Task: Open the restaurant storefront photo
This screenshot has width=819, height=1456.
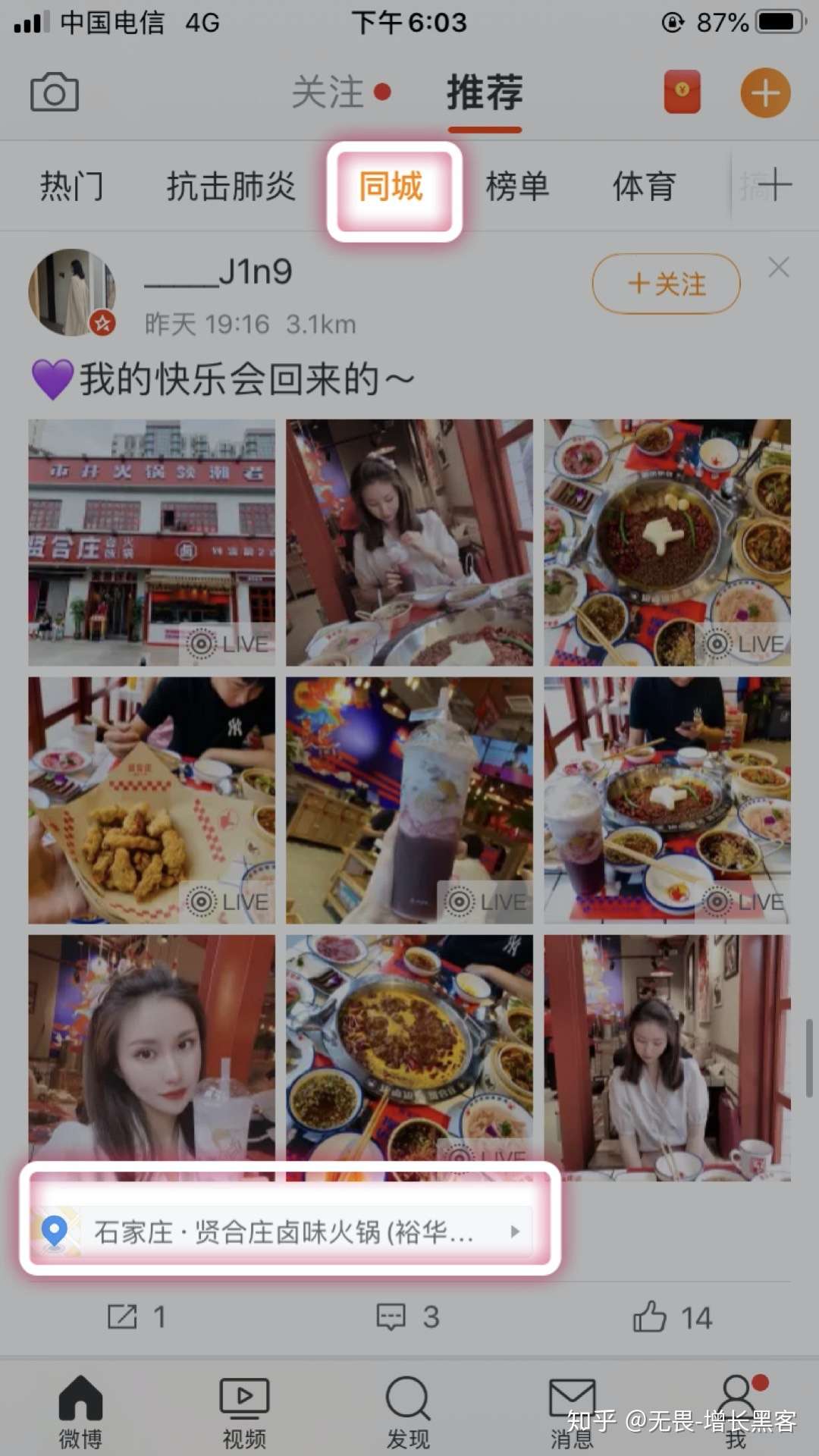Action: click(x=152, y=542)
